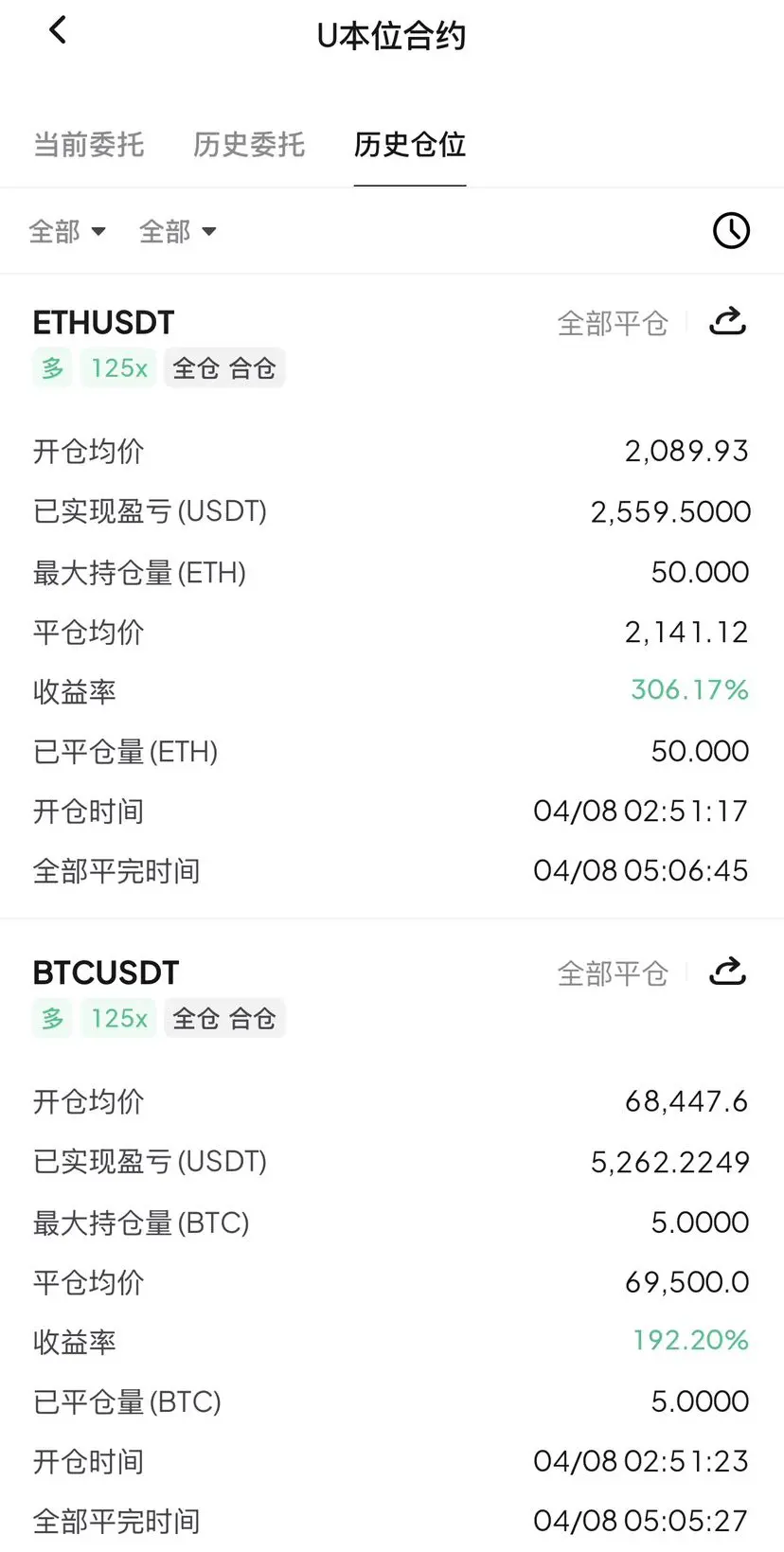Select the 历史仓位 tab
This screenshot has width=784, height=1552.
(x=409, y=145)
